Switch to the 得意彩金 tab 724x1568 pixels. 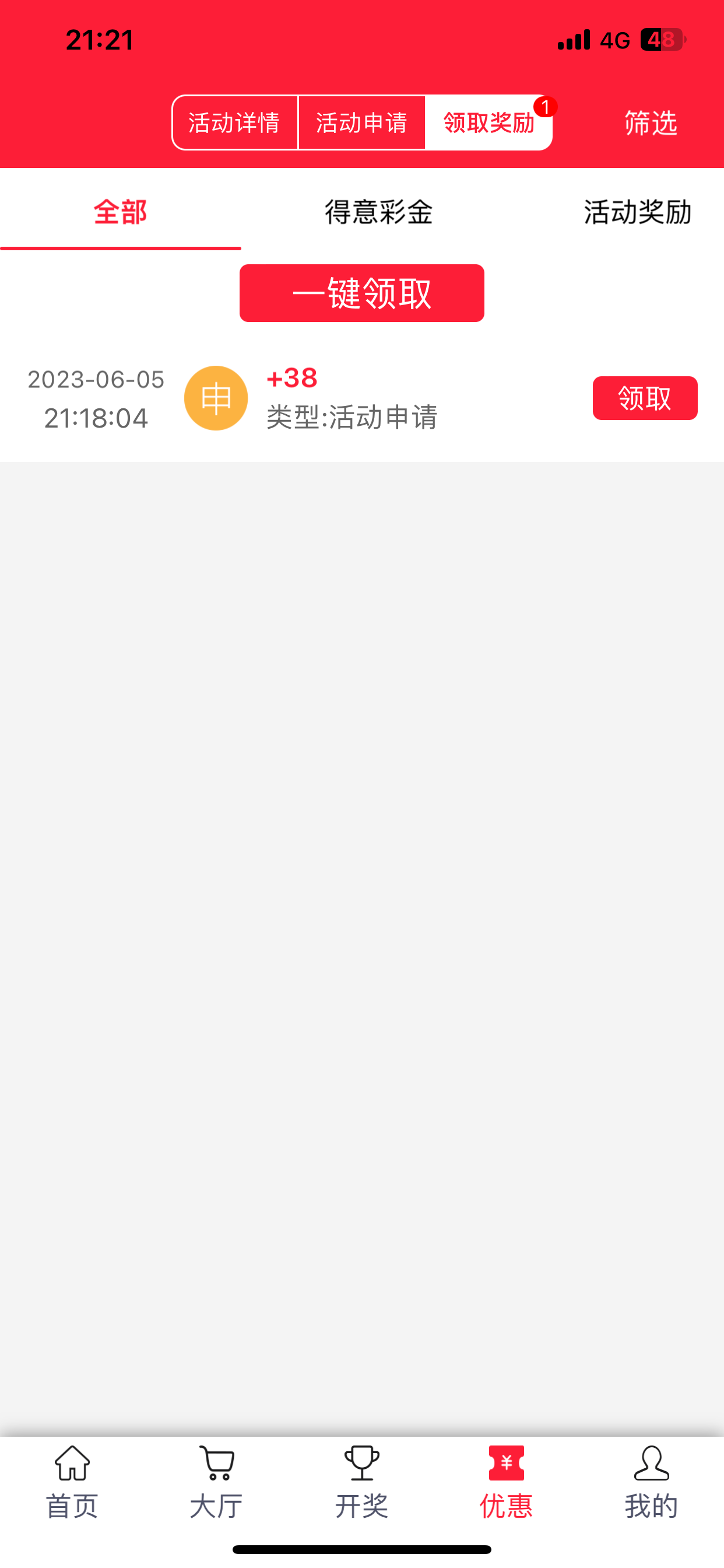378,212
